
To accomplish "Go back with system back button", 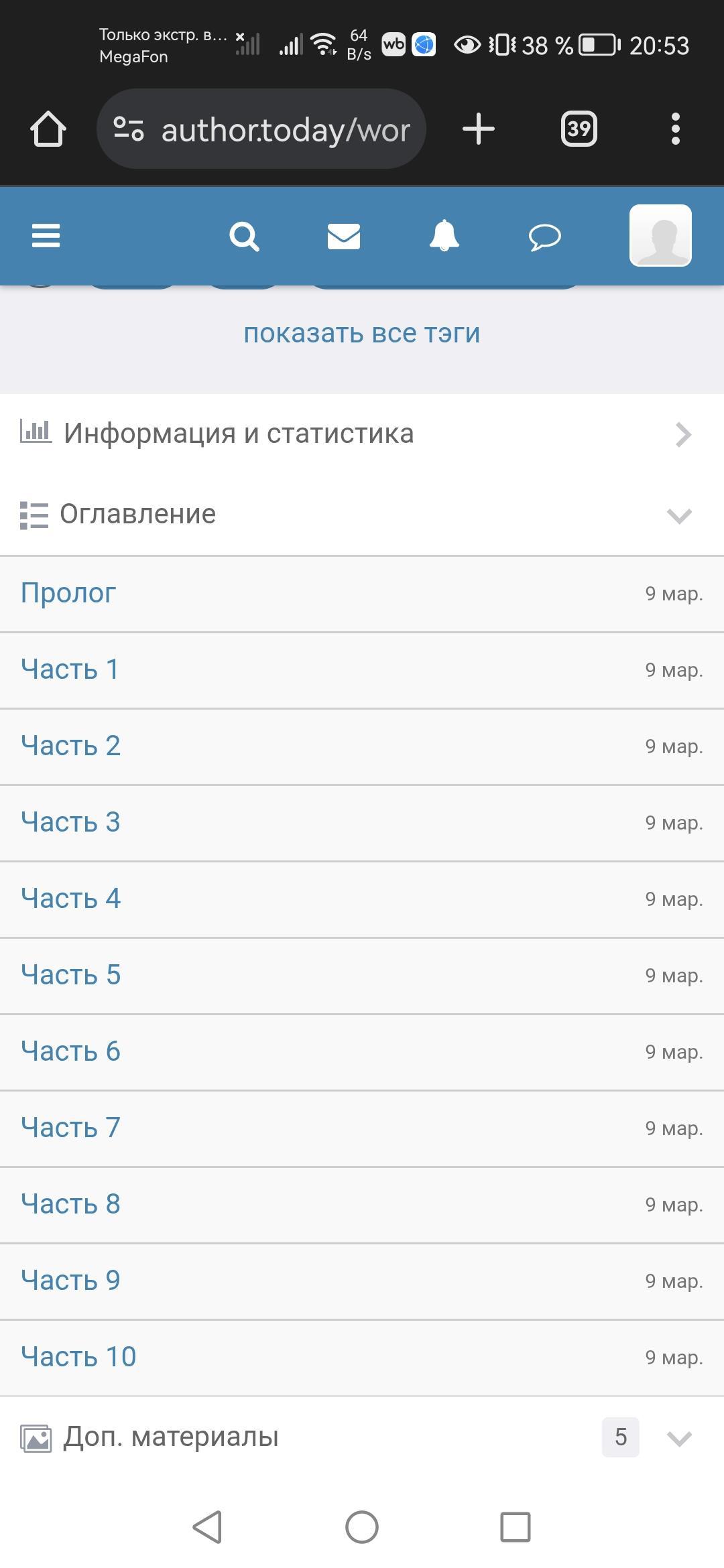I will 207,1527.
